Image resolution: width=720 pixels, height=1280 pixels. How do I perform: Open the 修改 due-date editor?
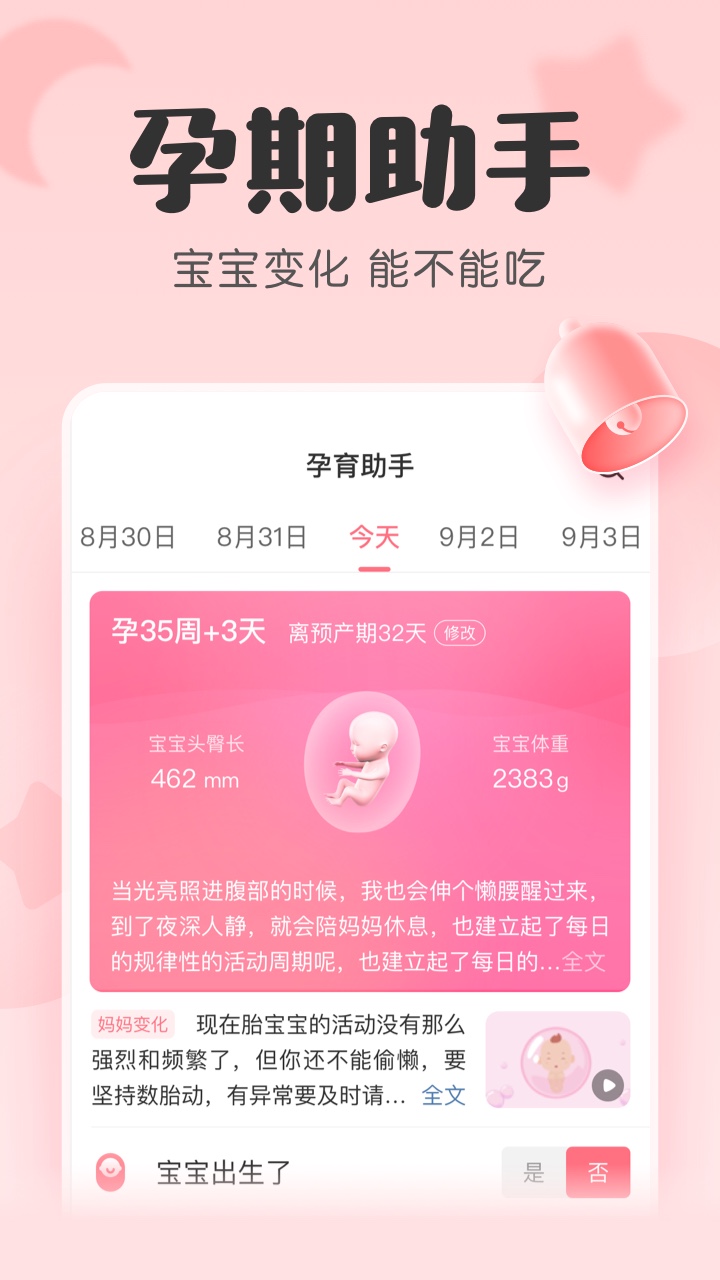click(459, 632)
